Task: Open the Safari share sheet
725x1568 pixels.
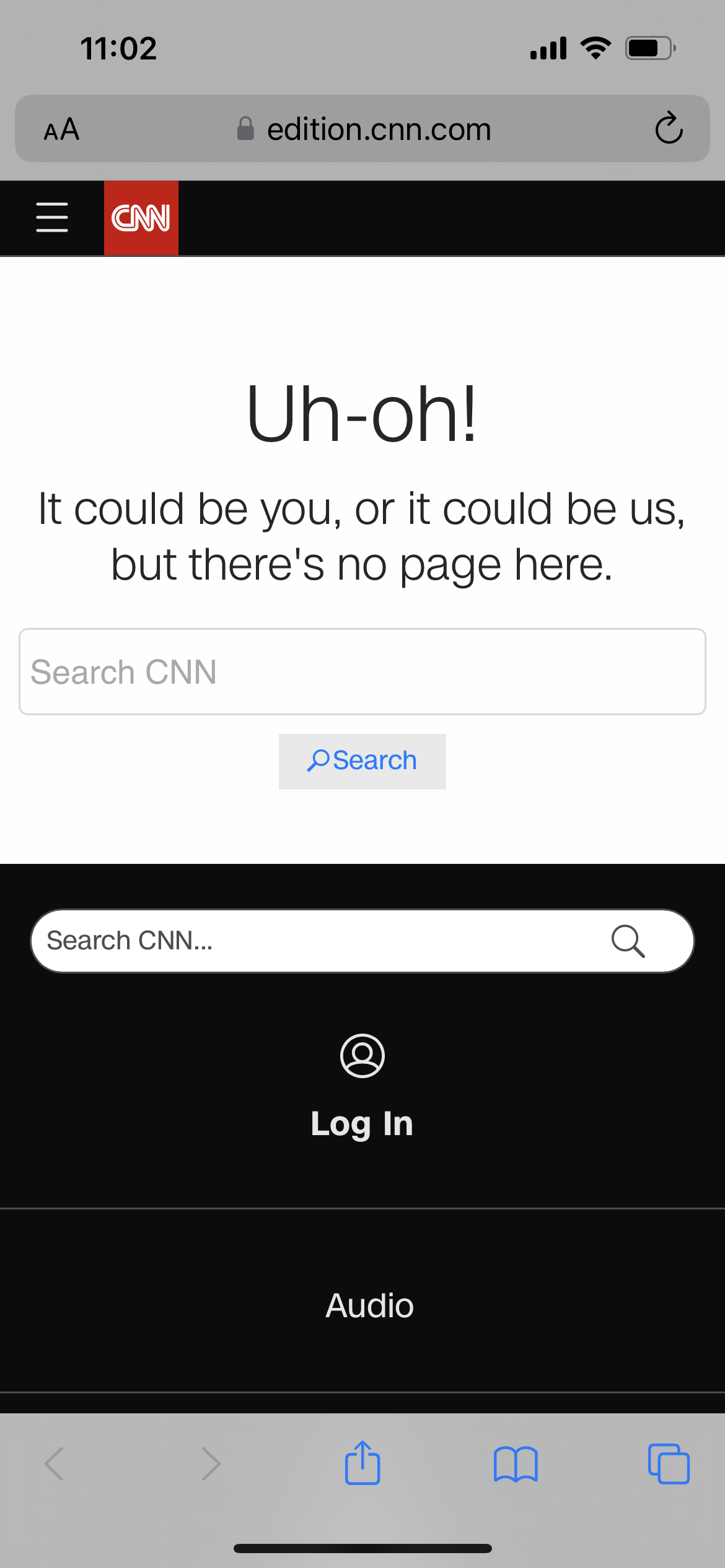Action: [362, 1463]
